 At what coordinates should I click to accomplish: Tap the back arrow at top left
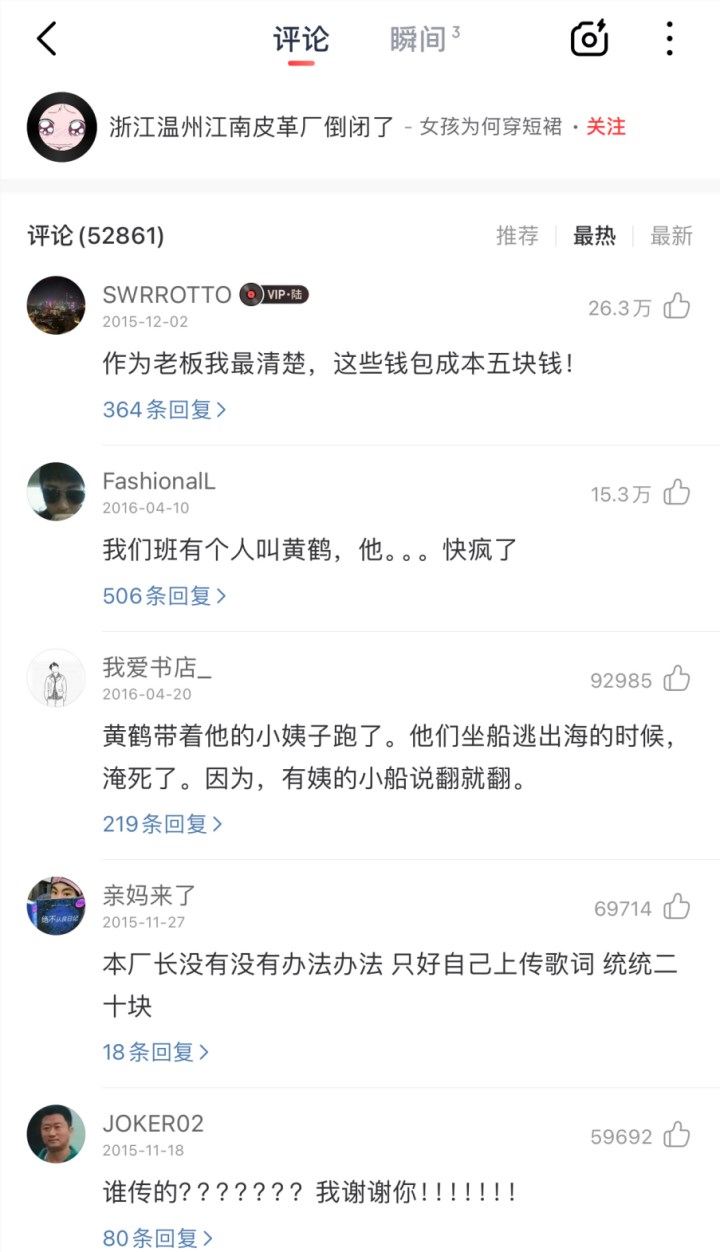47,38
